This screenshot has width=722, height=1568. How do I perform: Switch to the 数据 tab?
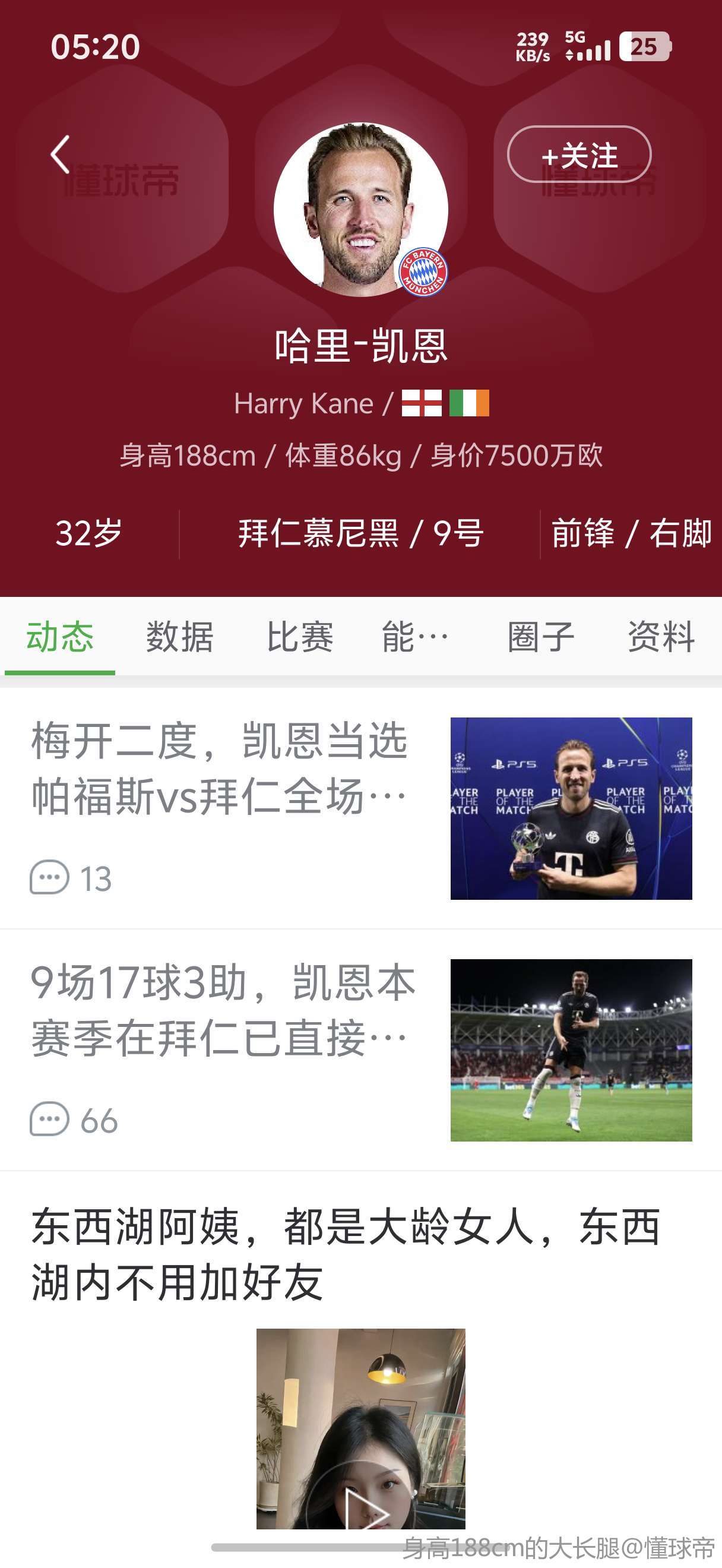(x=179, y=637)
